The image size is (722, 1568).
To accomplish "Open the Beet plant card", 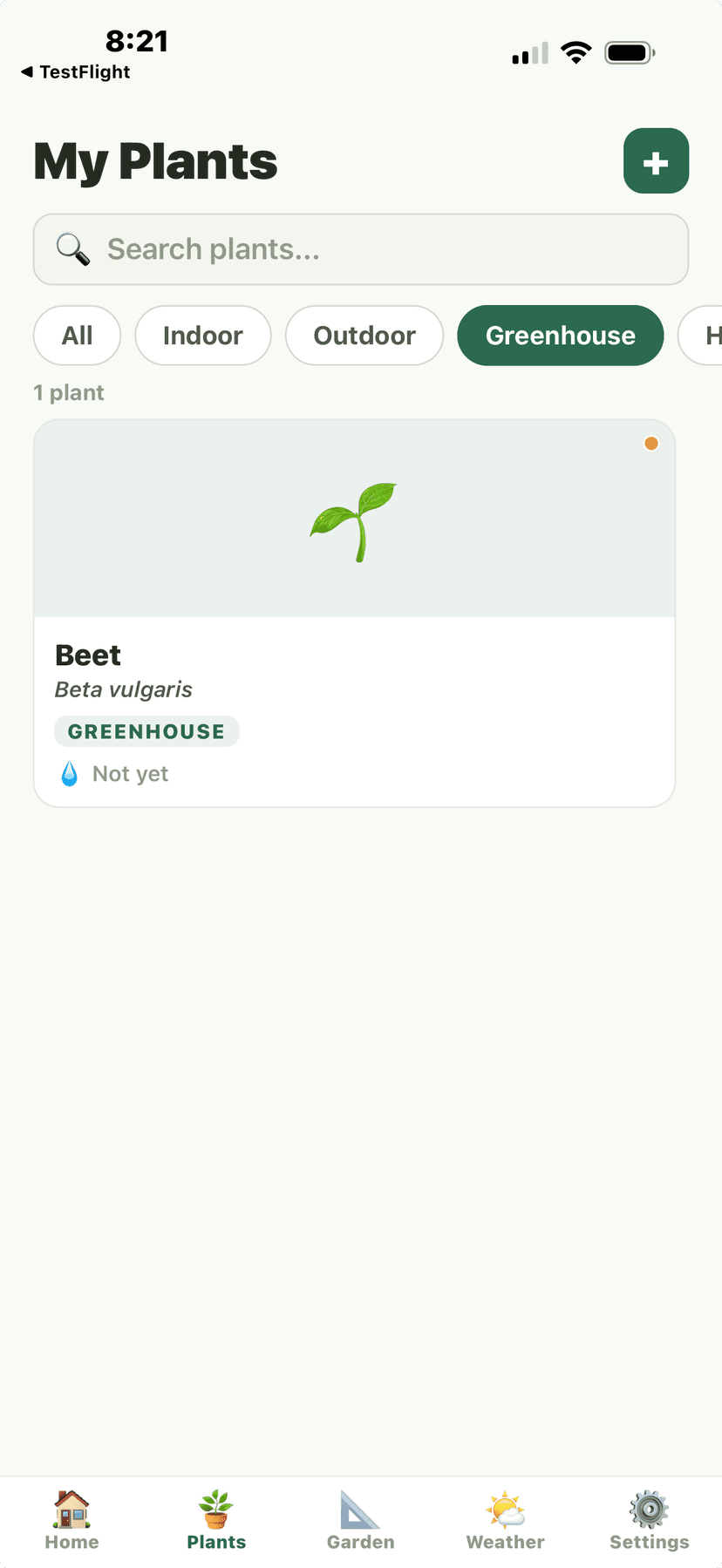I will [x=353, y=612].
